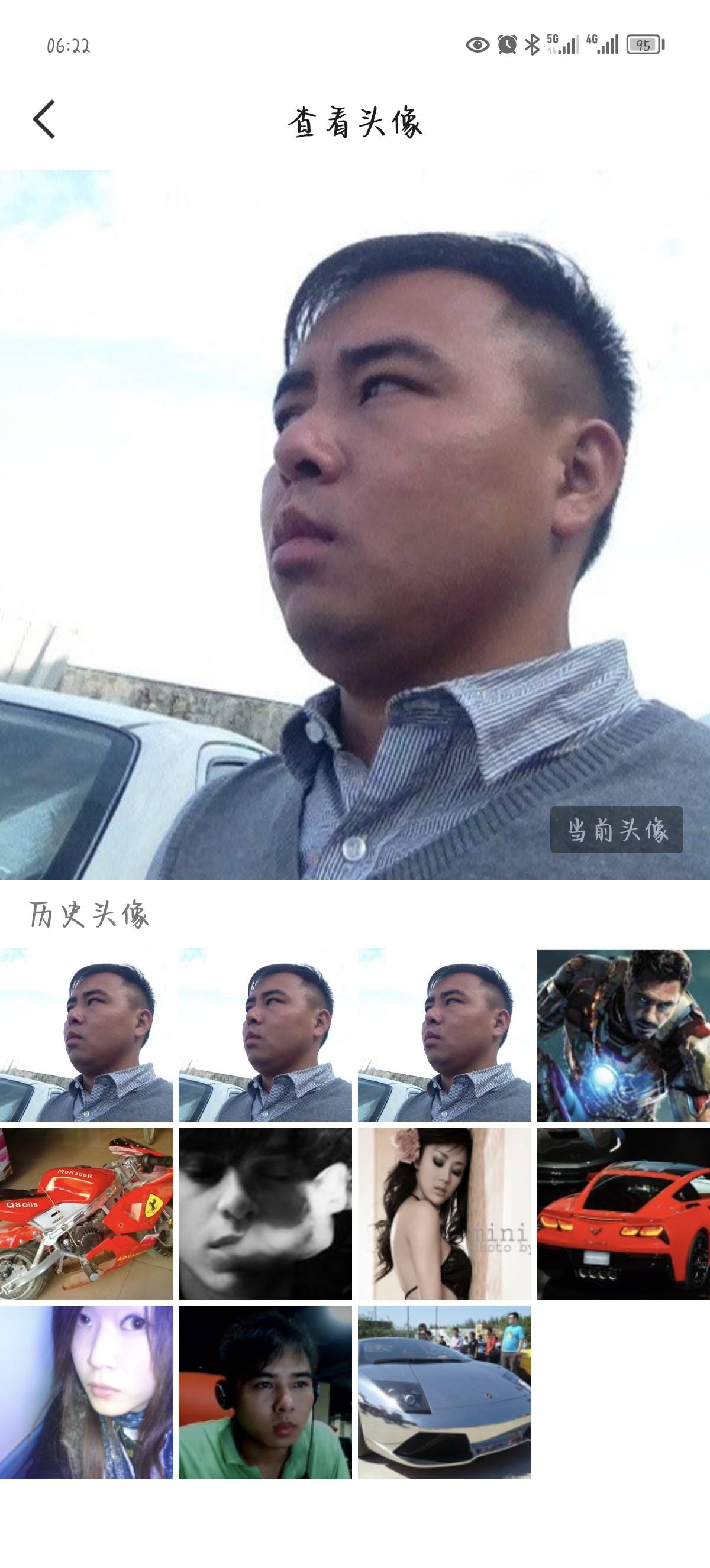Open the red mini motorcycle avatar
Viewport: 710px width, 1568px height.
point(86,1213)
